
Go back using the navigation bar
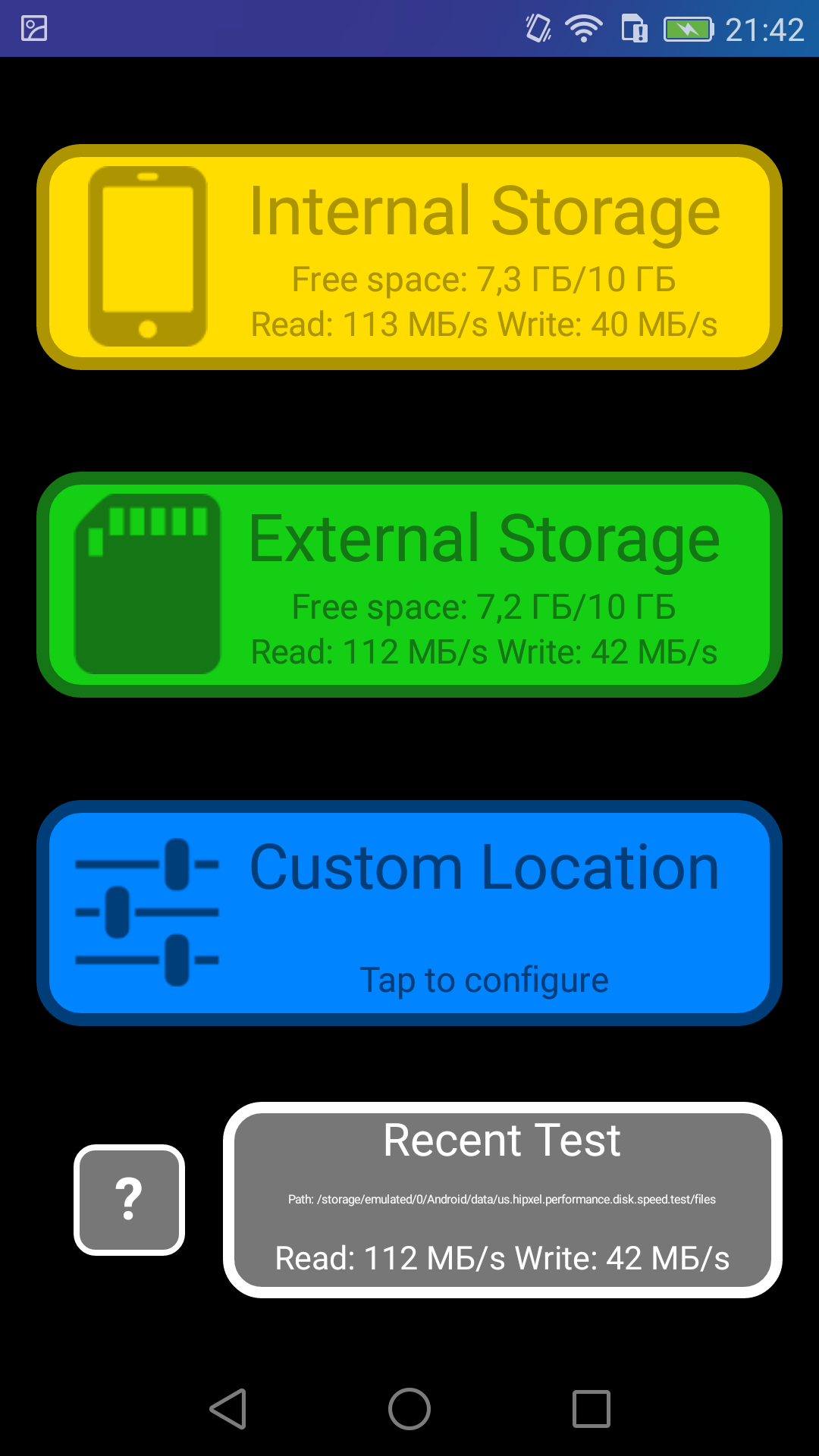(x=227, y=1409)
